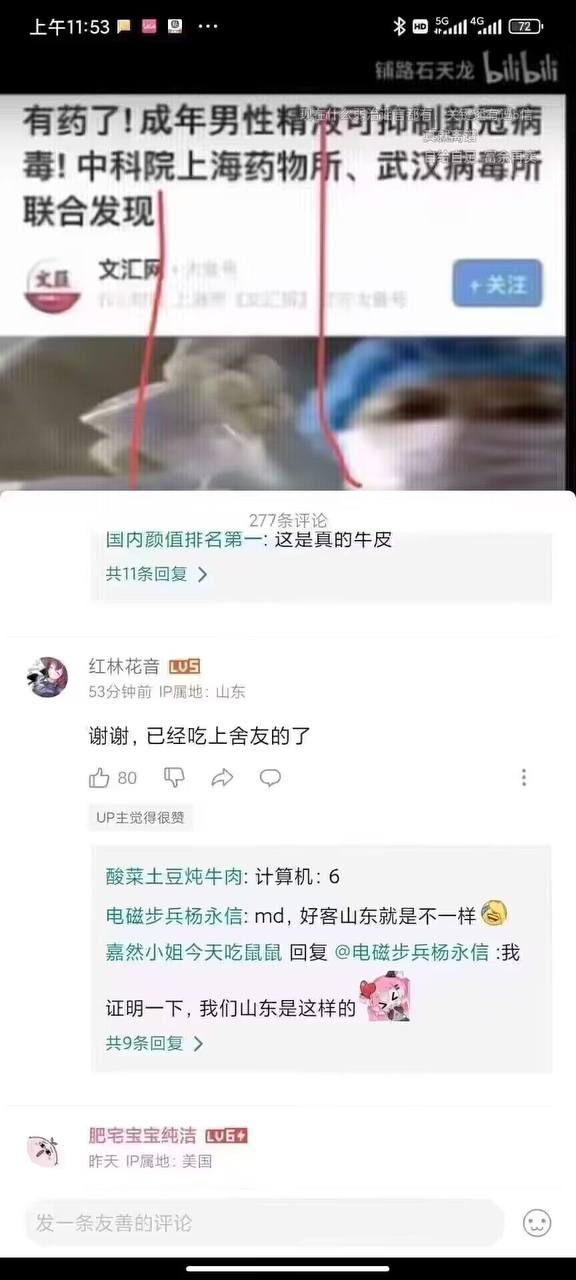Share 红林花音's comment

pyautogui.click(x=222, y=777)
